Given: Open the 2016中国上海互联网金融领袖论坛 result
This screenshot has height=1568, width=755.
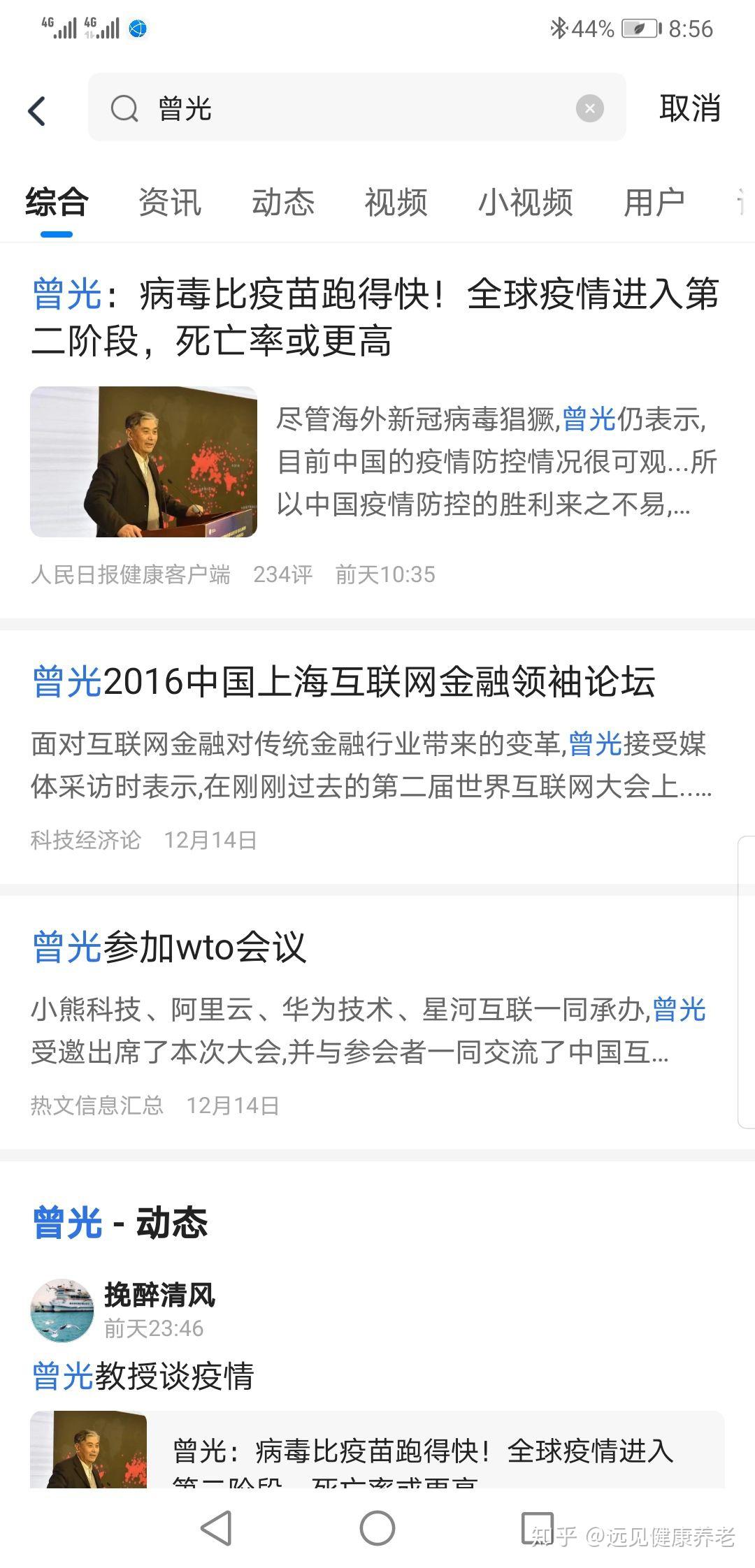Looking at the screenshot, I should [344, 681].
